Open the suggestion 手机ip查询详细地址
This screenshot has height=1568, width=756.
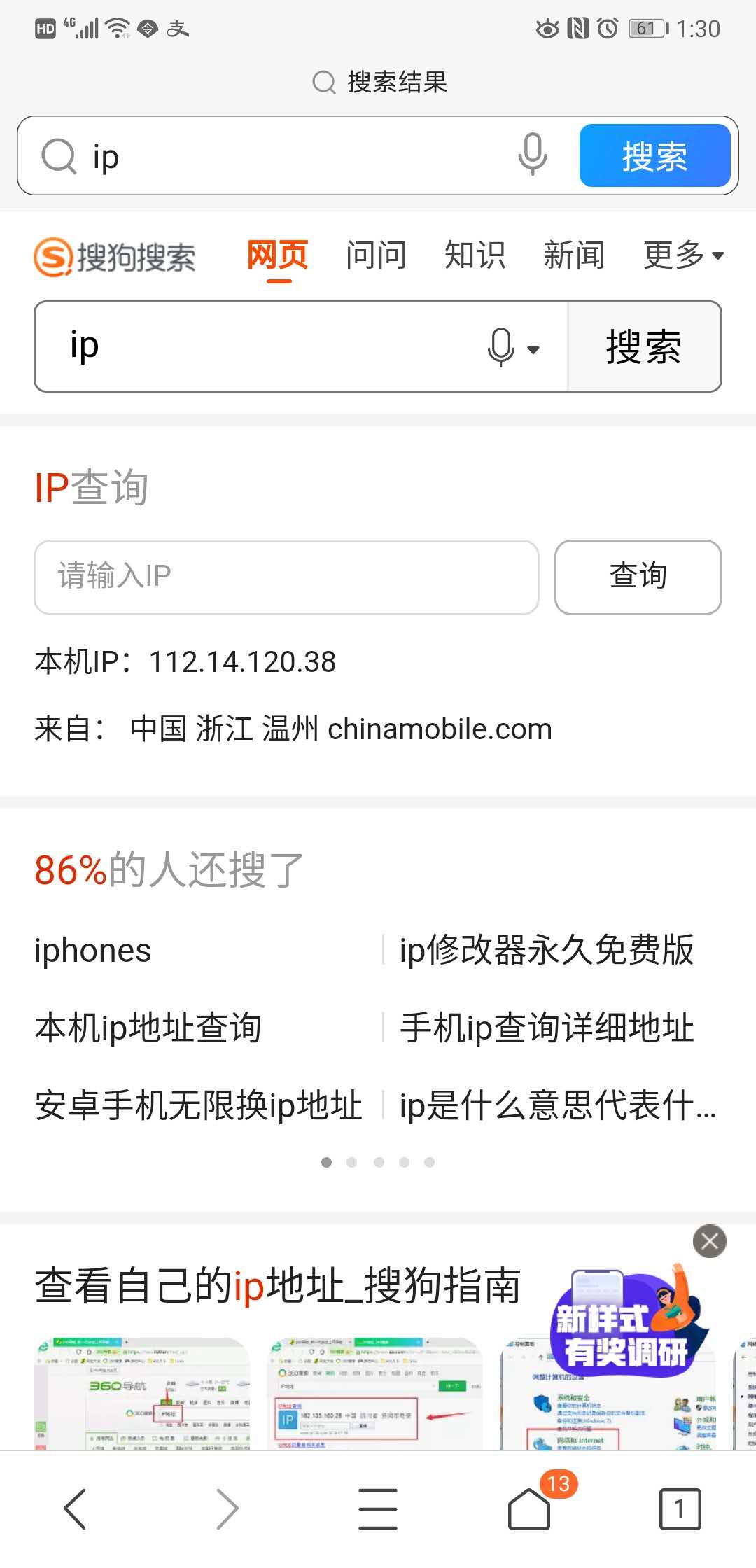[546, 1028]
